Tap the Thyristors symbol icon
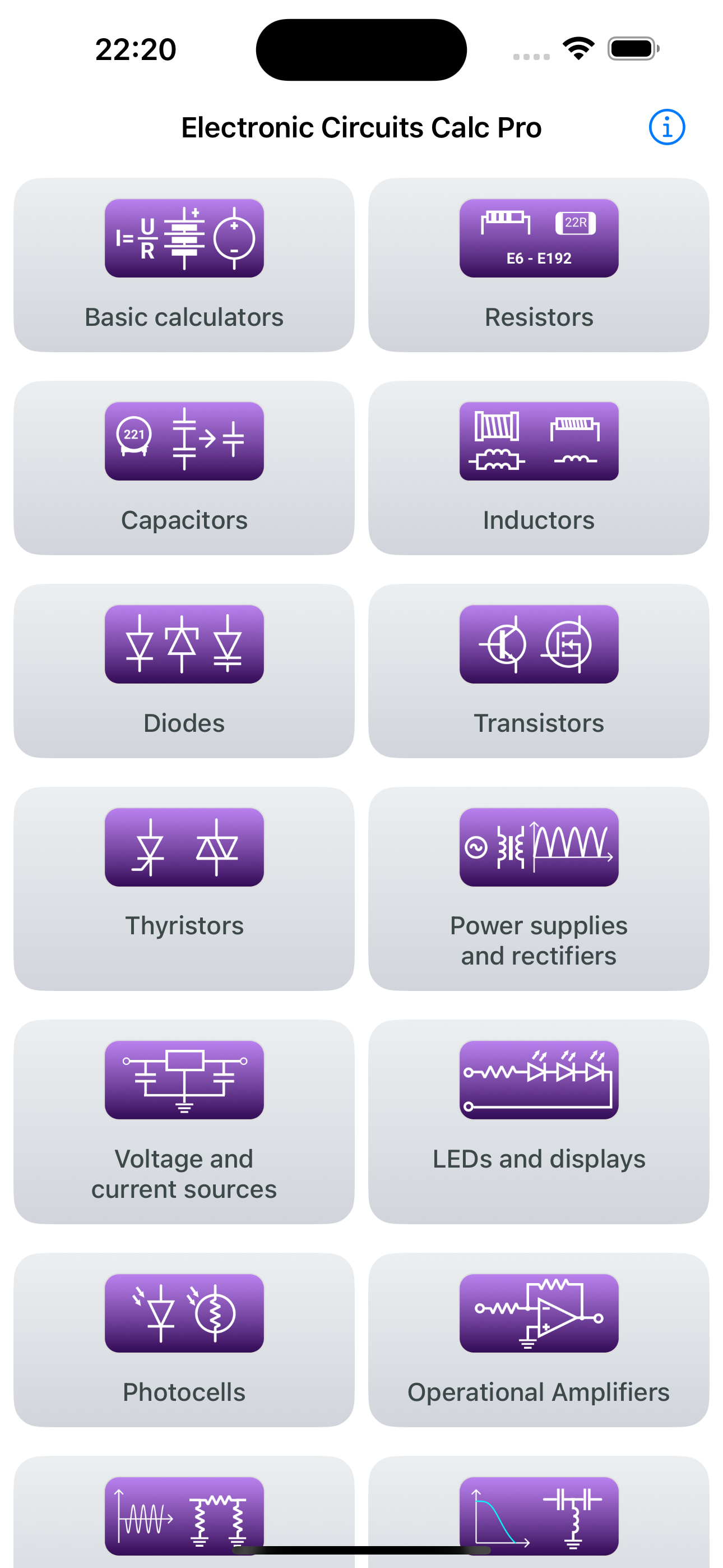The height and width of the screenshot is (1568, 723). (184, 847)
